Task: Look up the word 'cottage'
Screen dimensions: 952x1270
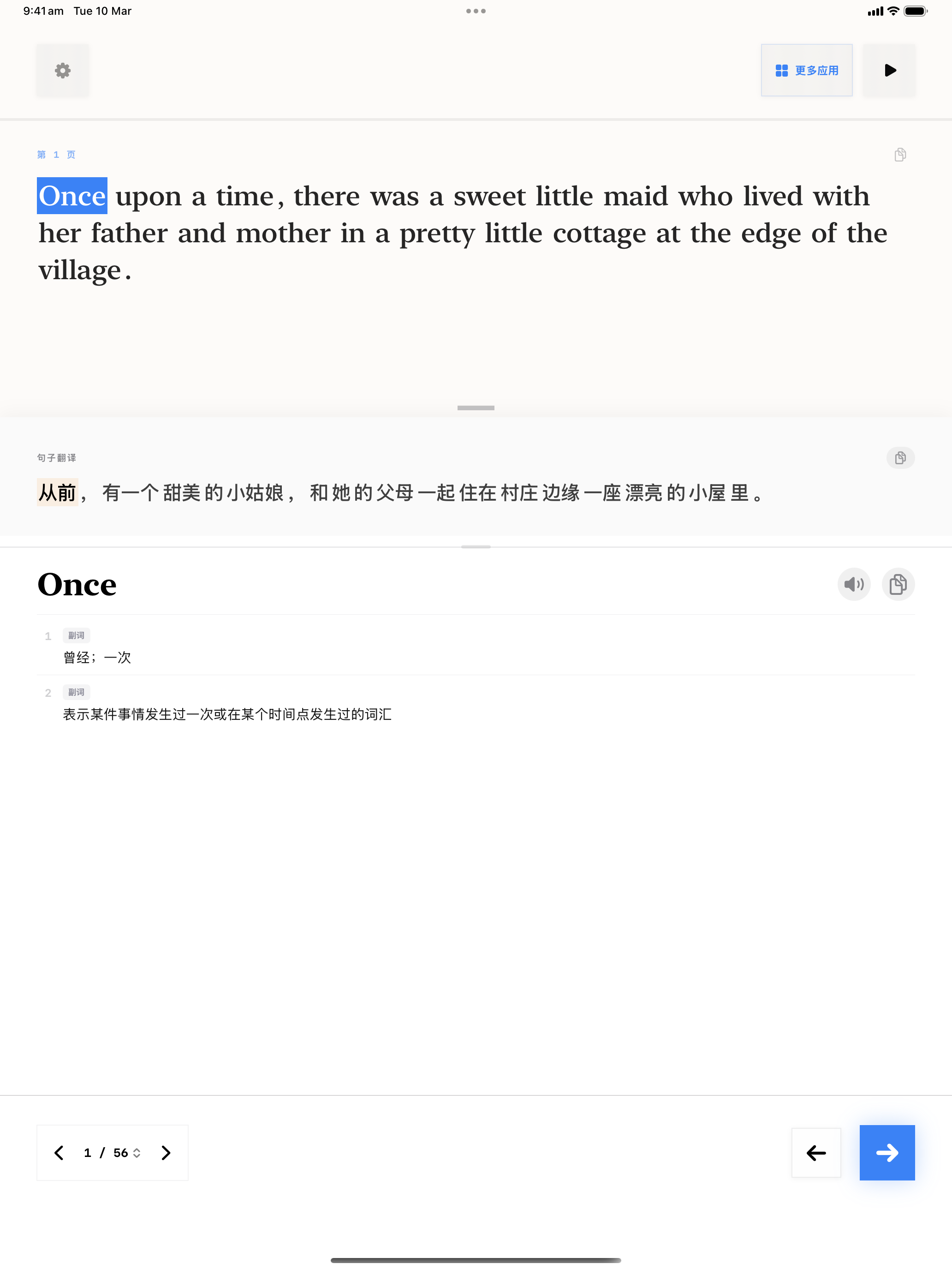Action: [599, 234]
